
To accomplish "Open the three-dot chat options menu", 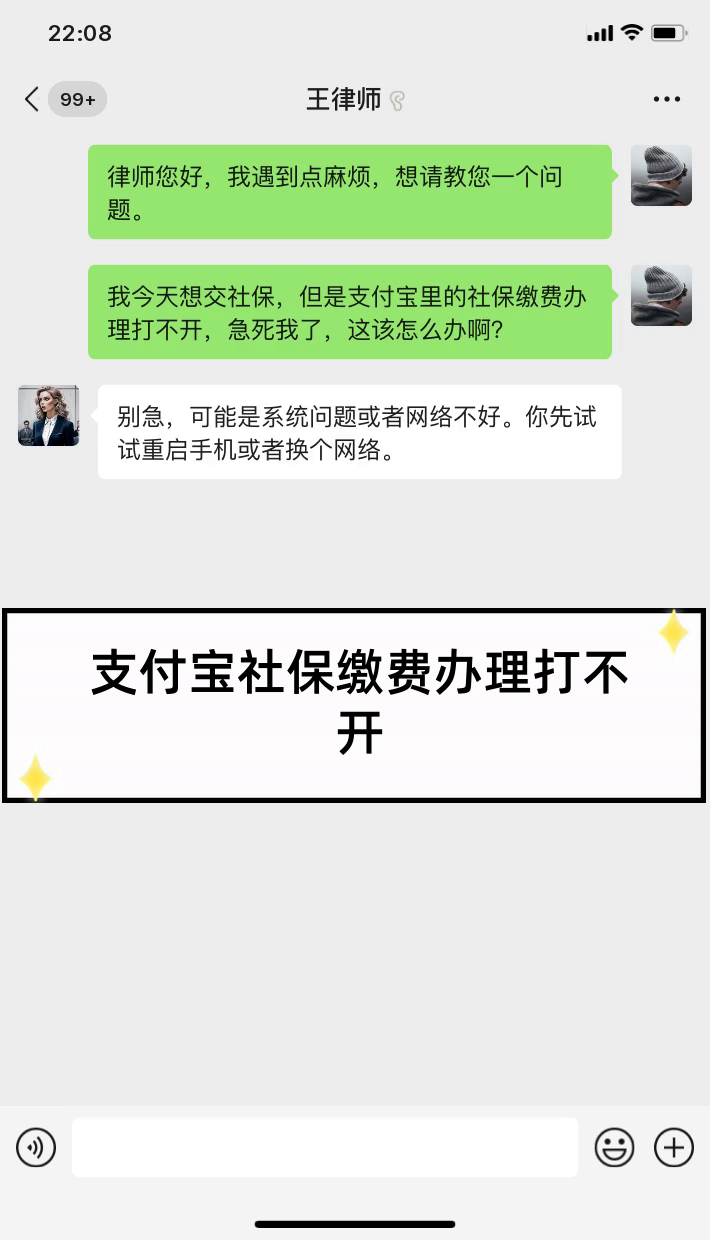I will (x=666, y=99).
